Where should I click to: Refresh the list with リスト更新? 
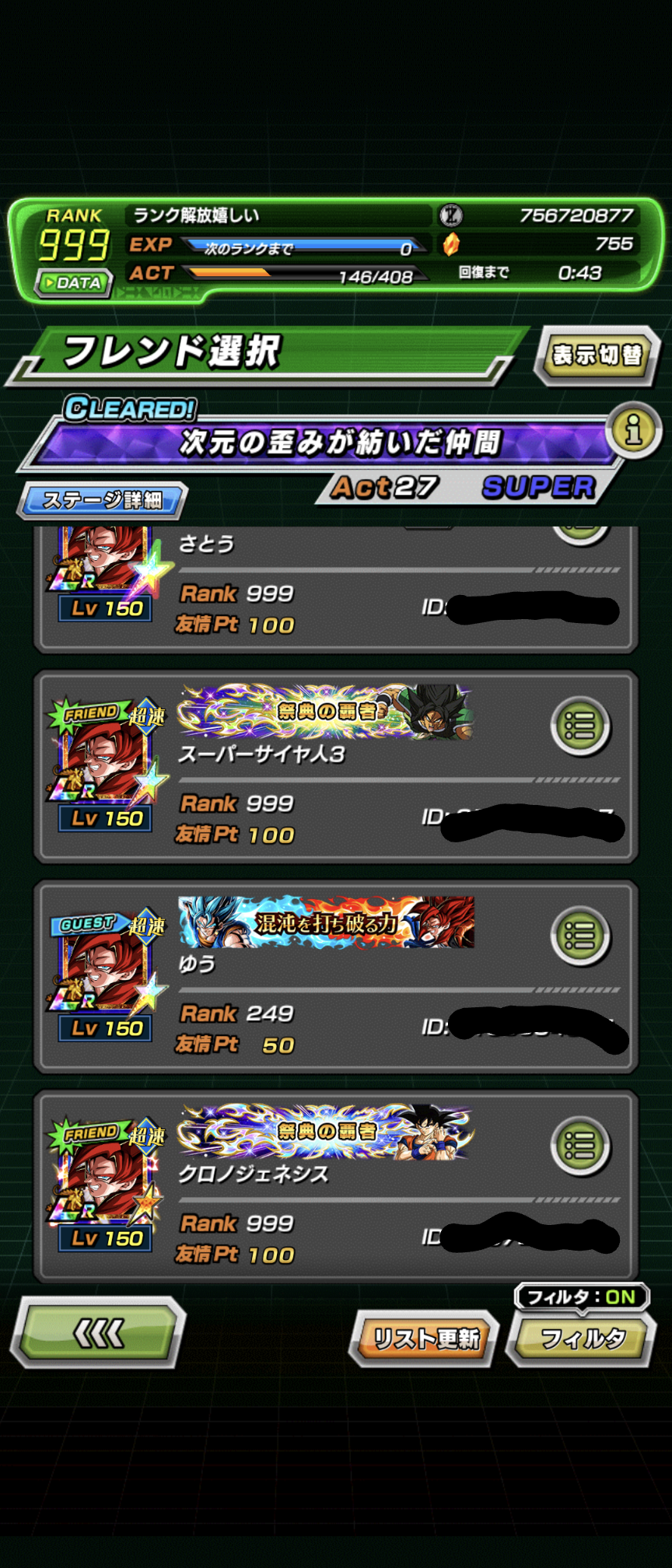point(425,1338)
